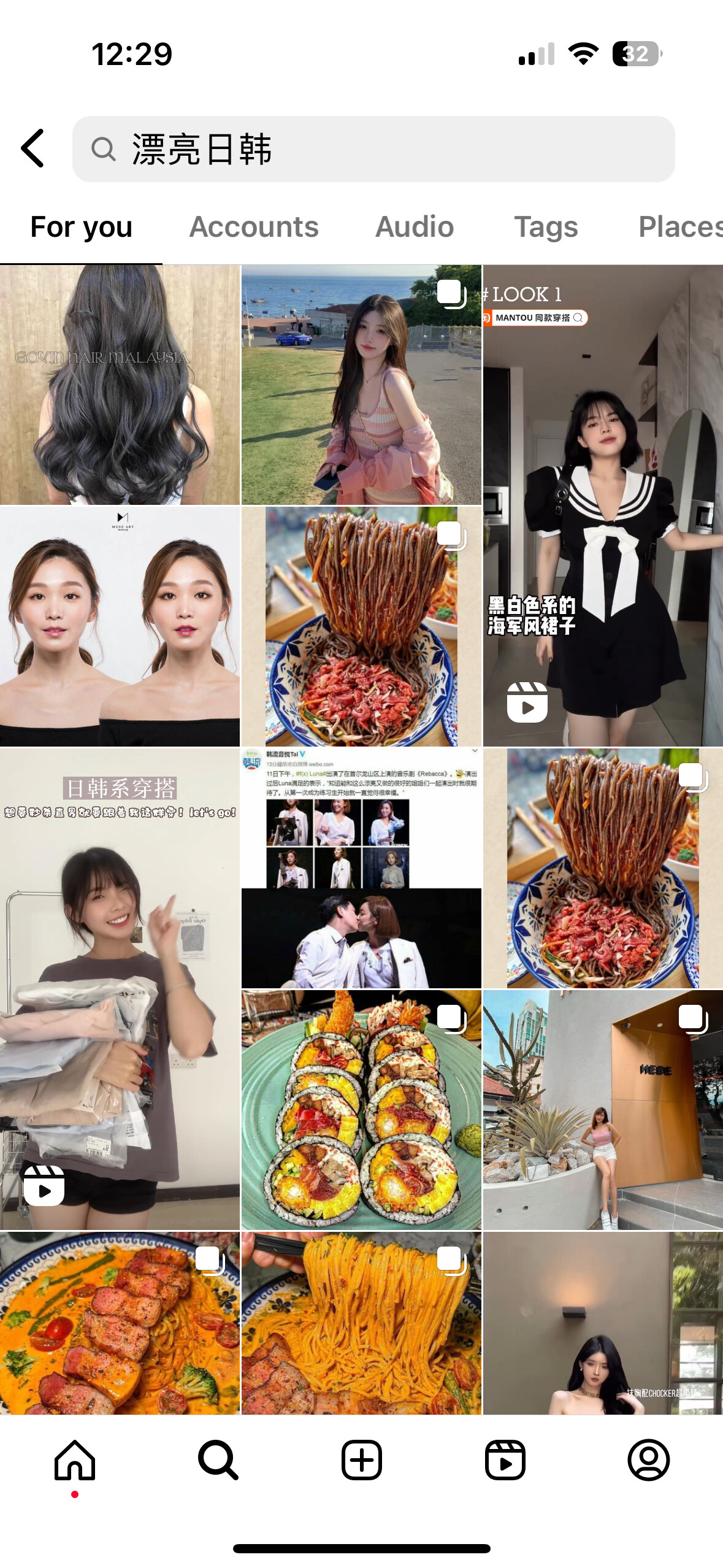Viewport: 723px width, 1568px height.
Task: Open the post of woman by copper wall
Action: (603, 1110)
